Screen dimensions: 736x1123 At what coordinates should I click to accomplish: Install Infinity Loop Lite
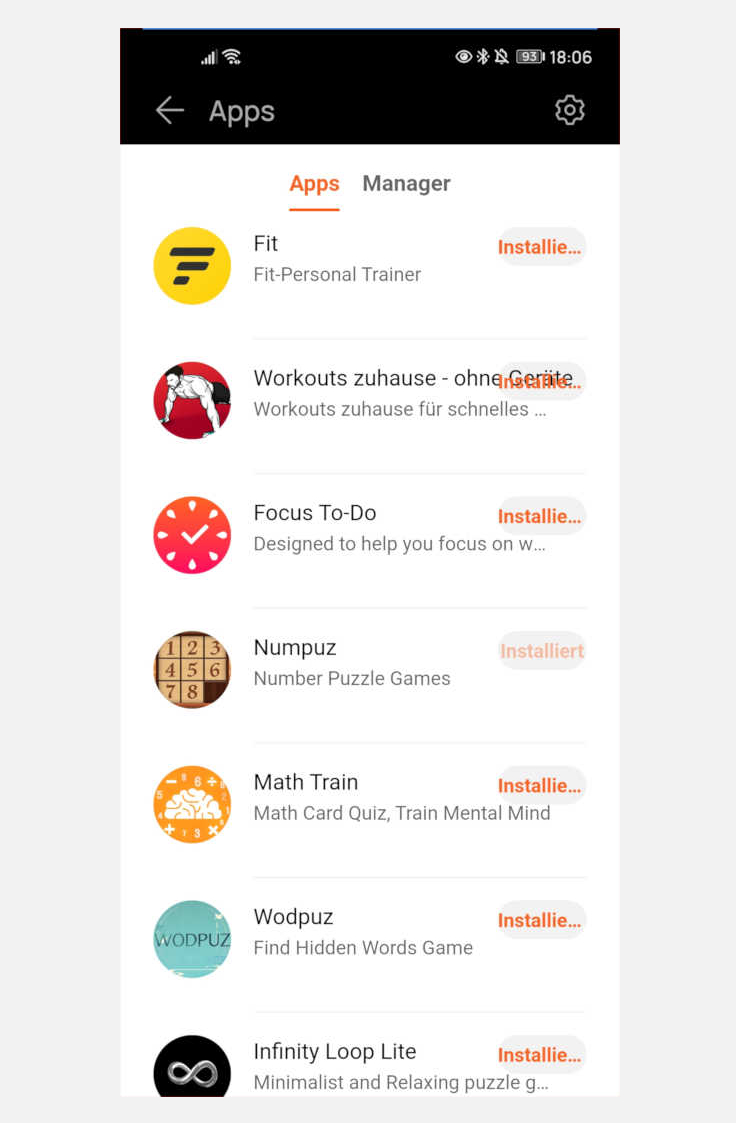(x=541, y=1055)
